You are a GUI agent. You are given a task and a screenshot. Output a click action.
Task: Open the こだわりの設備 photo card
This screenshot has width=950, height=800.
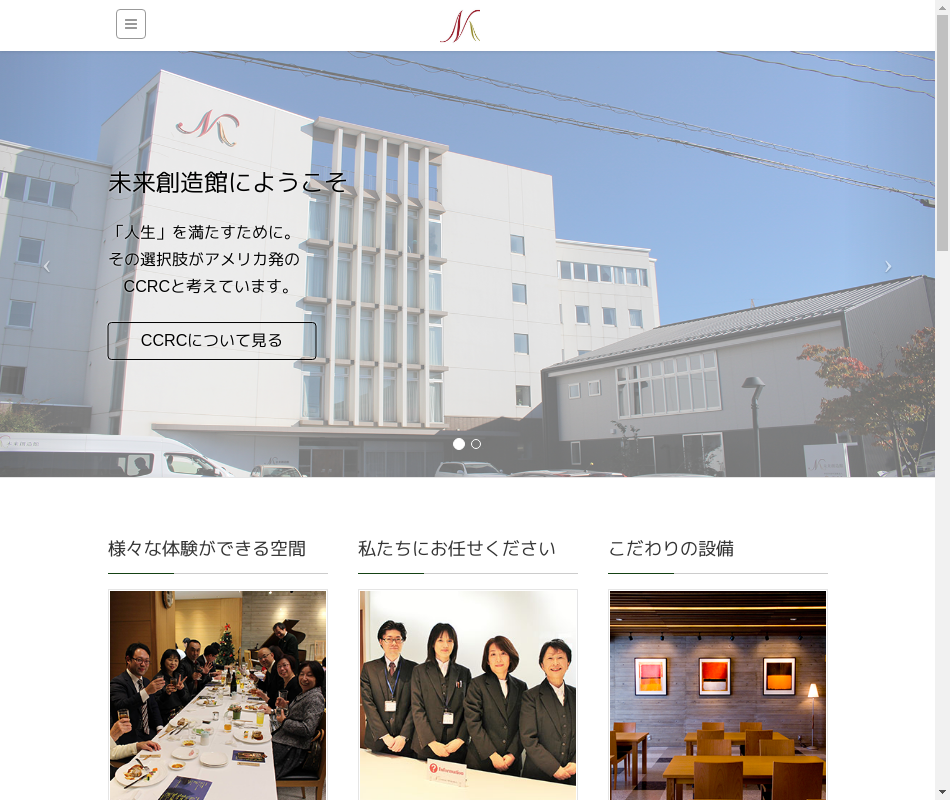tap(718, 695)
